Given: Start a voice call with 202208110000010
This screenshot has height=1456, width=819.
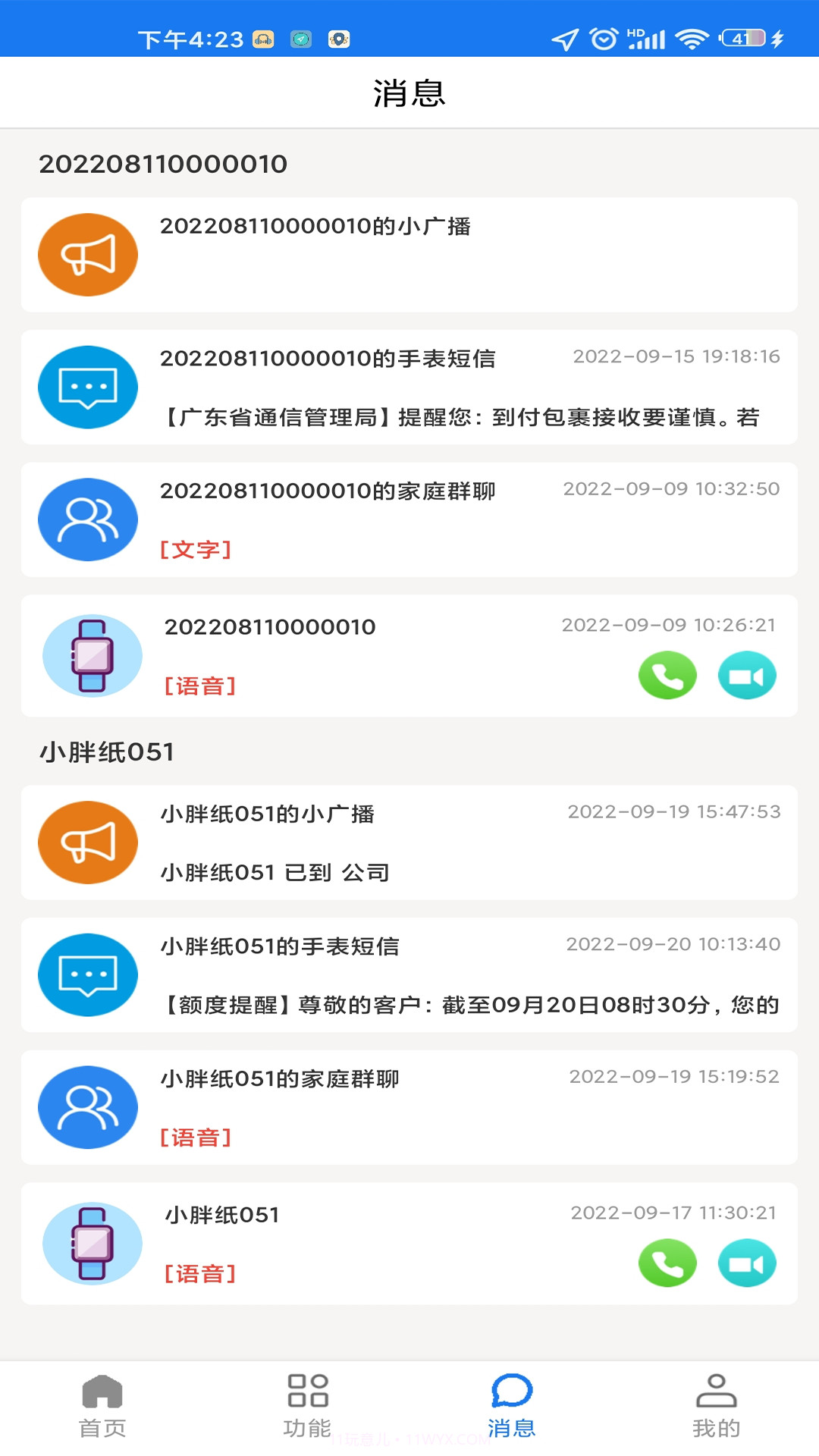Looking at the screenshot, I should (x=667, y=674).
